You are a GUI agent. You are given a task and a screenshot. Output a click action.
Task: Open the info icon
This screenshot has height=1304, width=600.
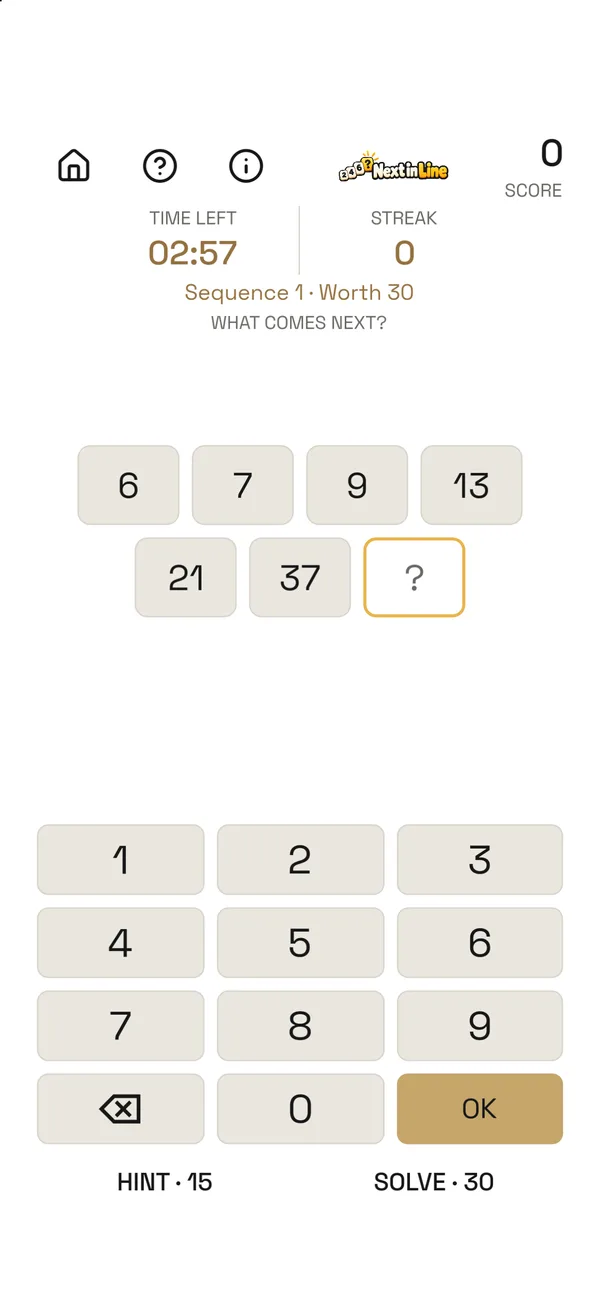(x=246, y=165)
